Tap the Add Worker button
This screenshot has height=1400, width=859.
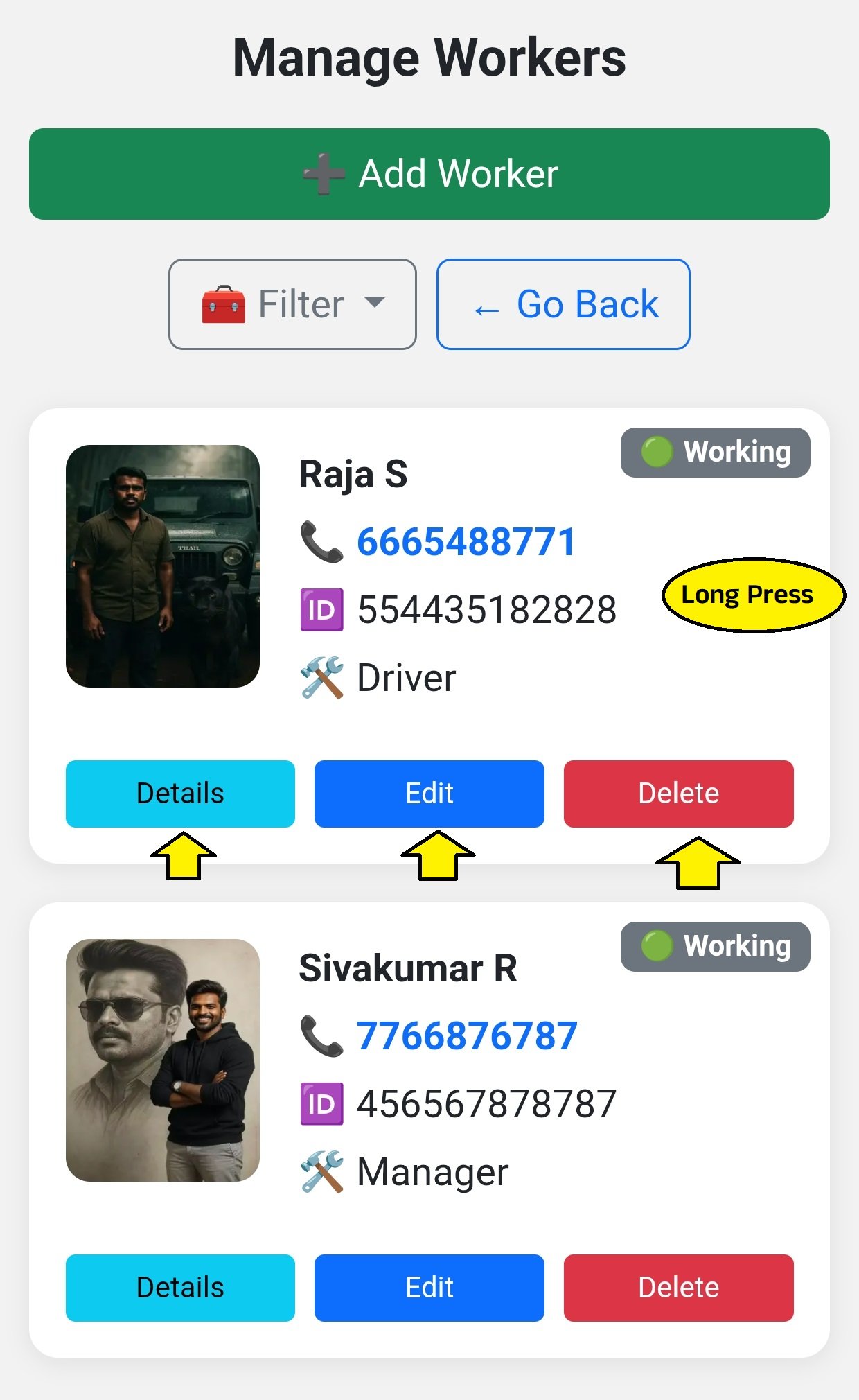pos(429,174)
